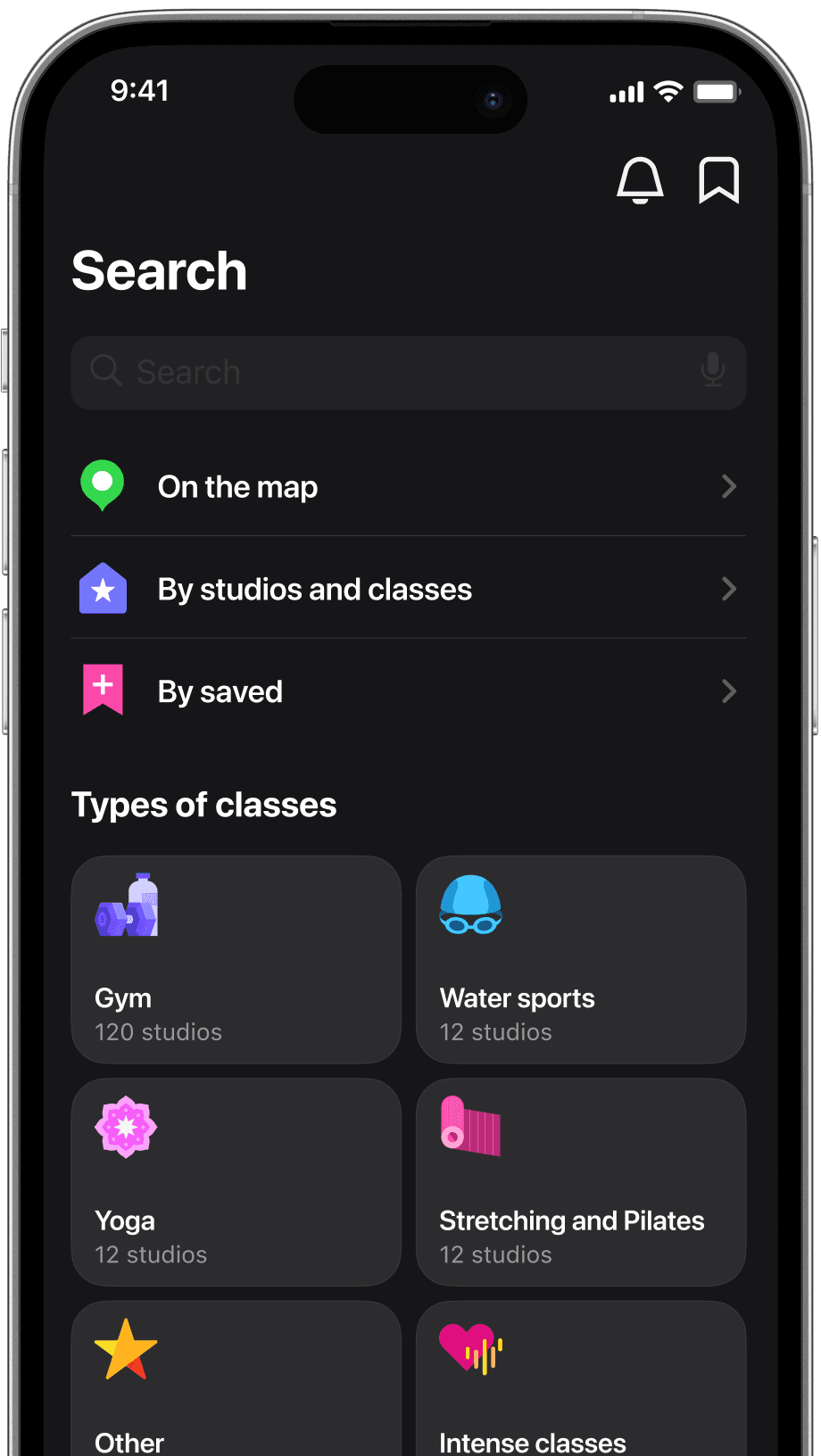
Task: Select the Water sports card
Action: coord(581,960)
